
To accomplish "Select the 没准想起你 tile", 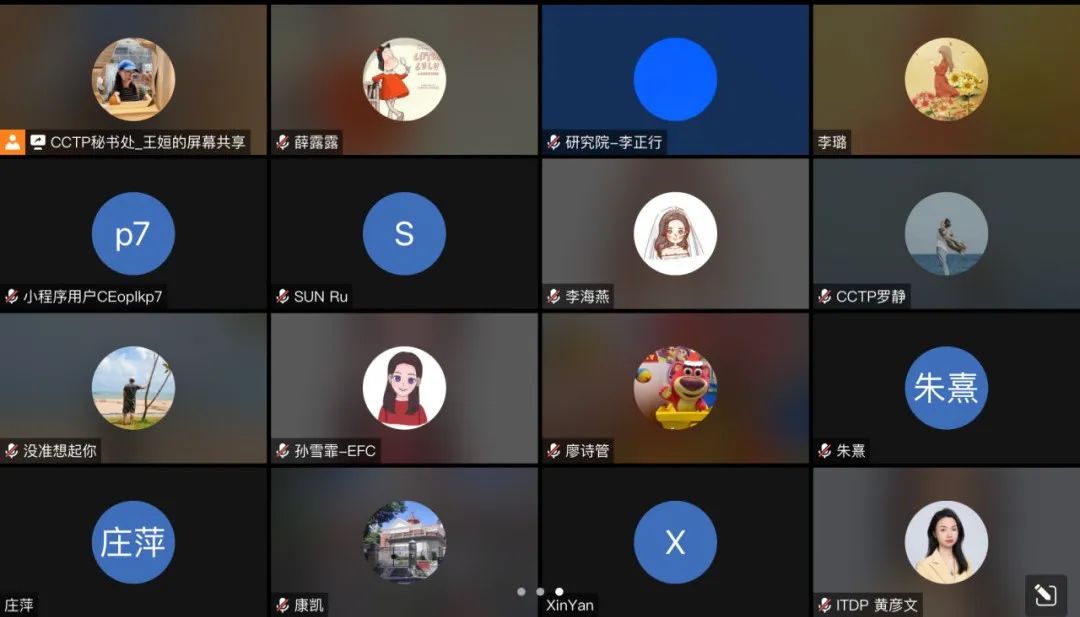I will click(133, 388).
